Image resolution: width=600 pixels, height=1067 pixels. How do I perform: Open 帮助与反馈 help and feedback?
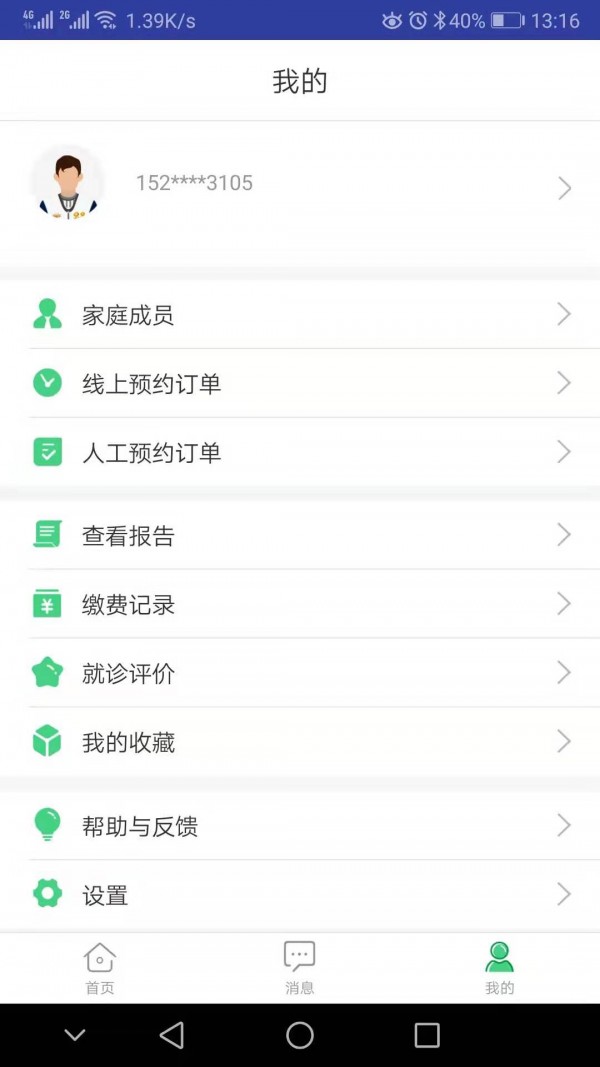click(300, 826)
